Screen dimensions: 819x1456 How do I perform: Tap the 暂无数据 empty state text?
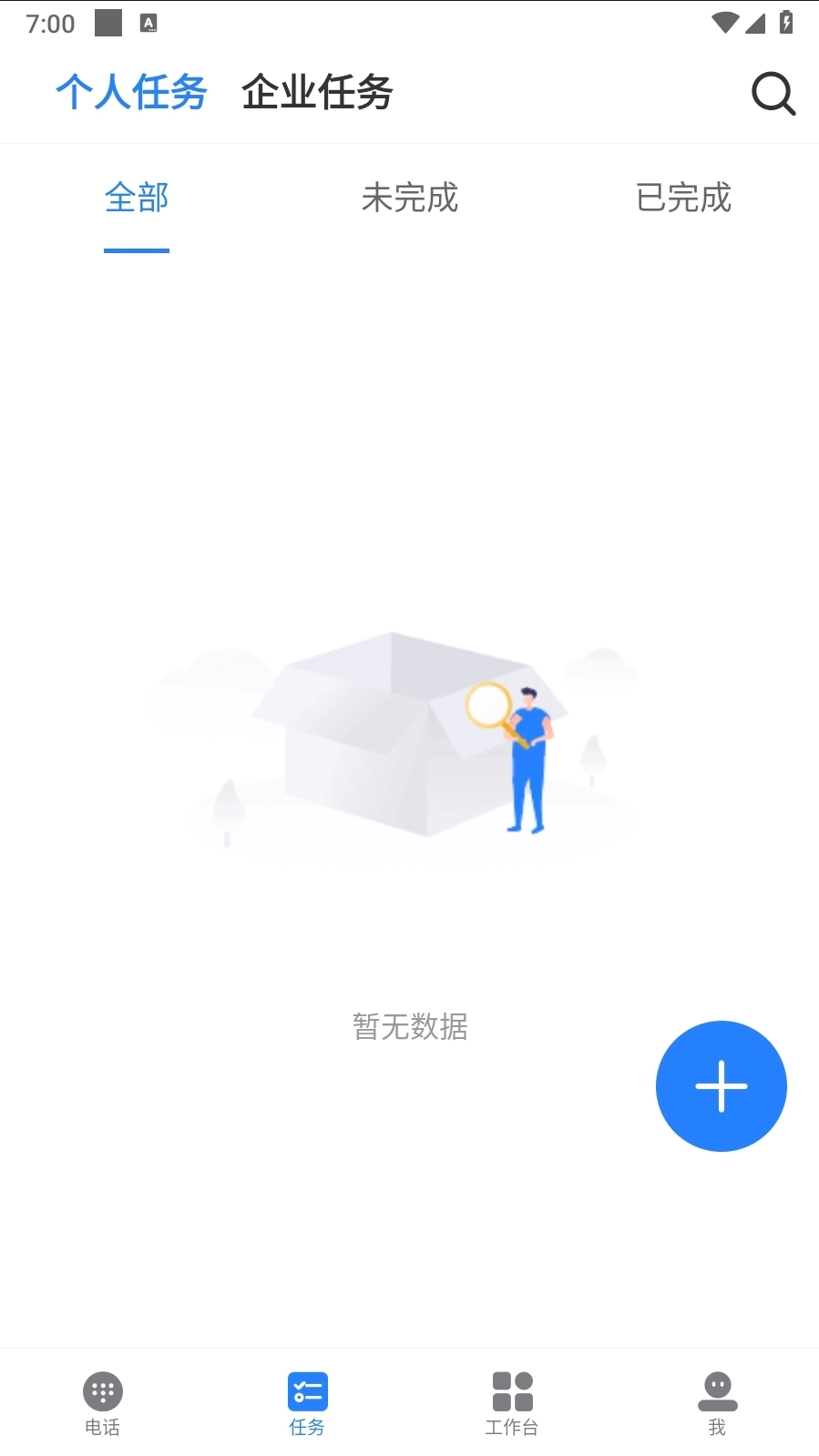pyautogui.click(x=409, y=1027)
